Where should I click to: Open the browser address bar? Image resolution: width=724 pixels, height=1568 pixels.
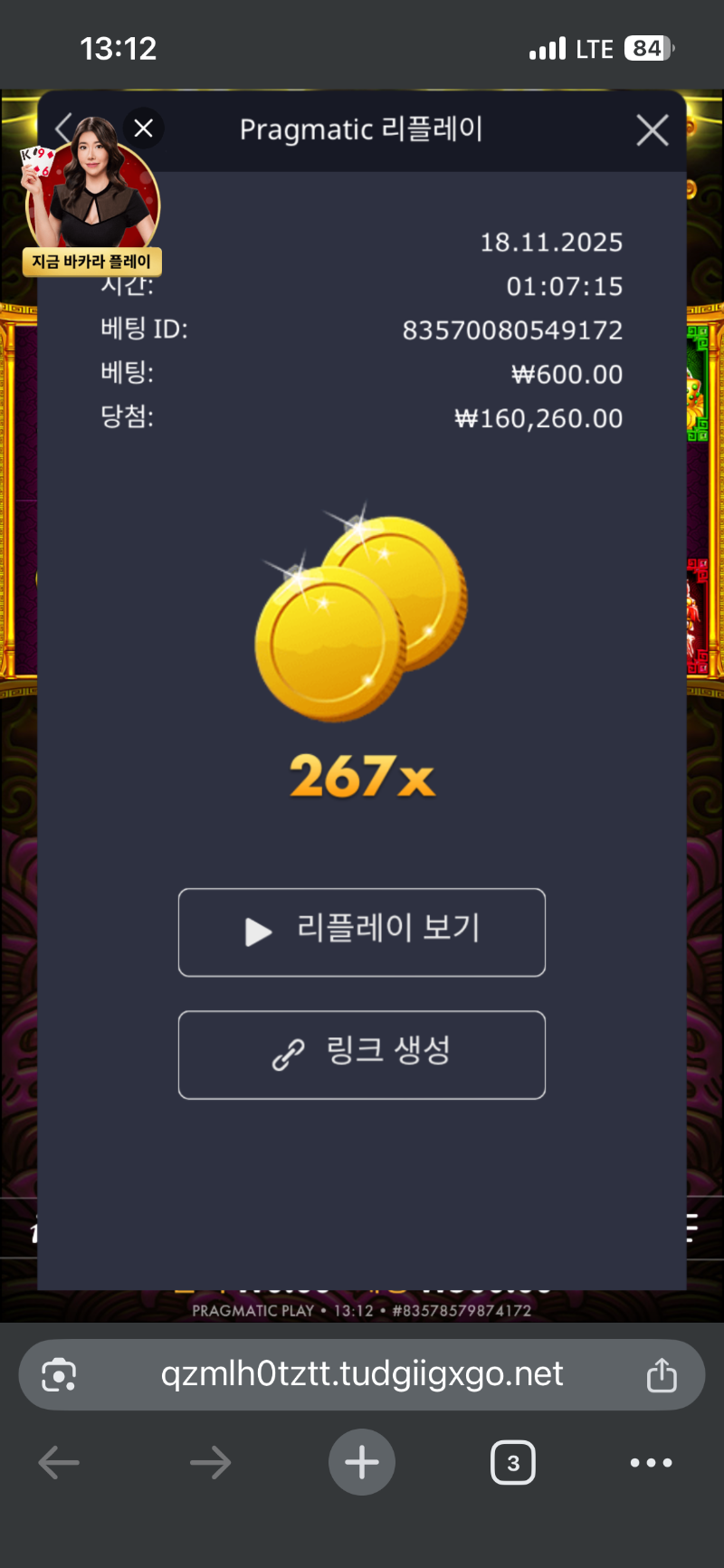pyautogui.click(x=362, y=1374)
